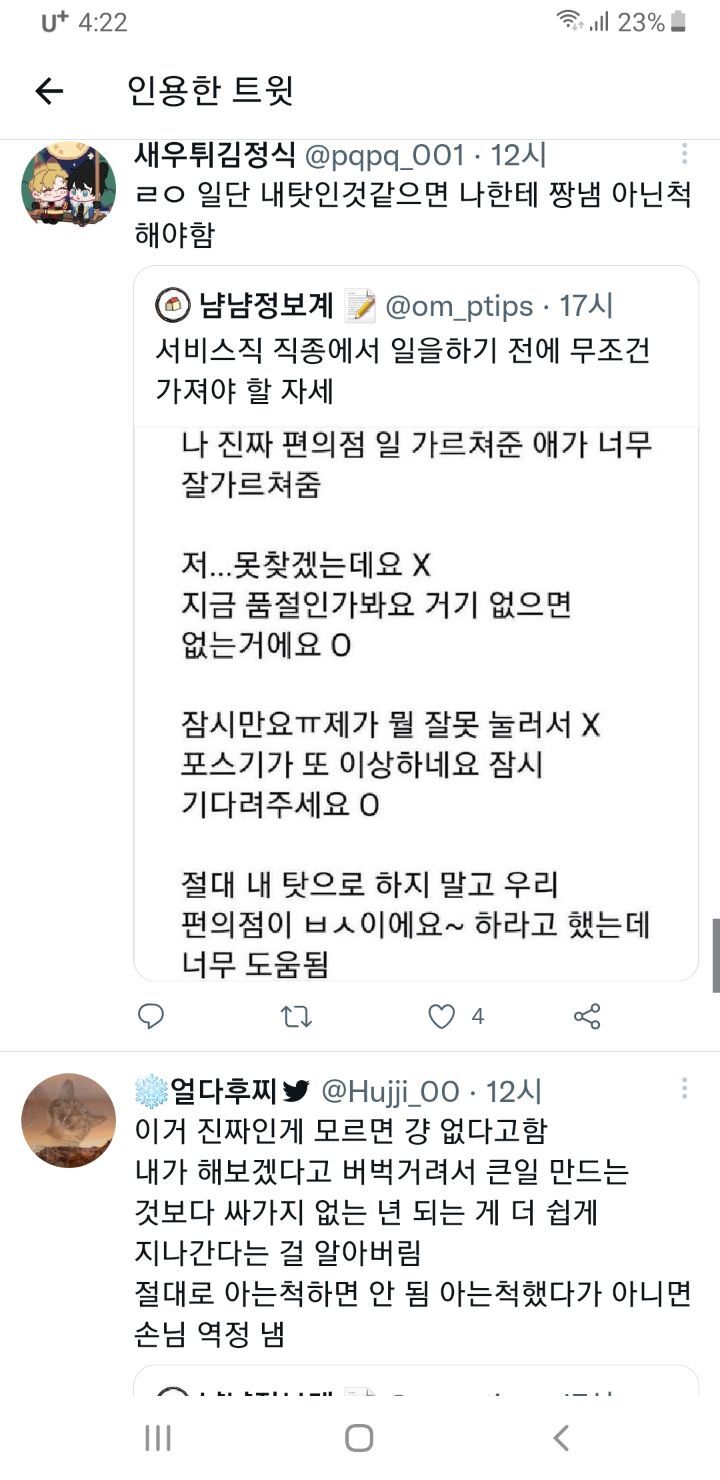Open the quoted tweet by 냠냠정보계
Viewport: 720px width, 1480px height.
(x=416, y=622)
